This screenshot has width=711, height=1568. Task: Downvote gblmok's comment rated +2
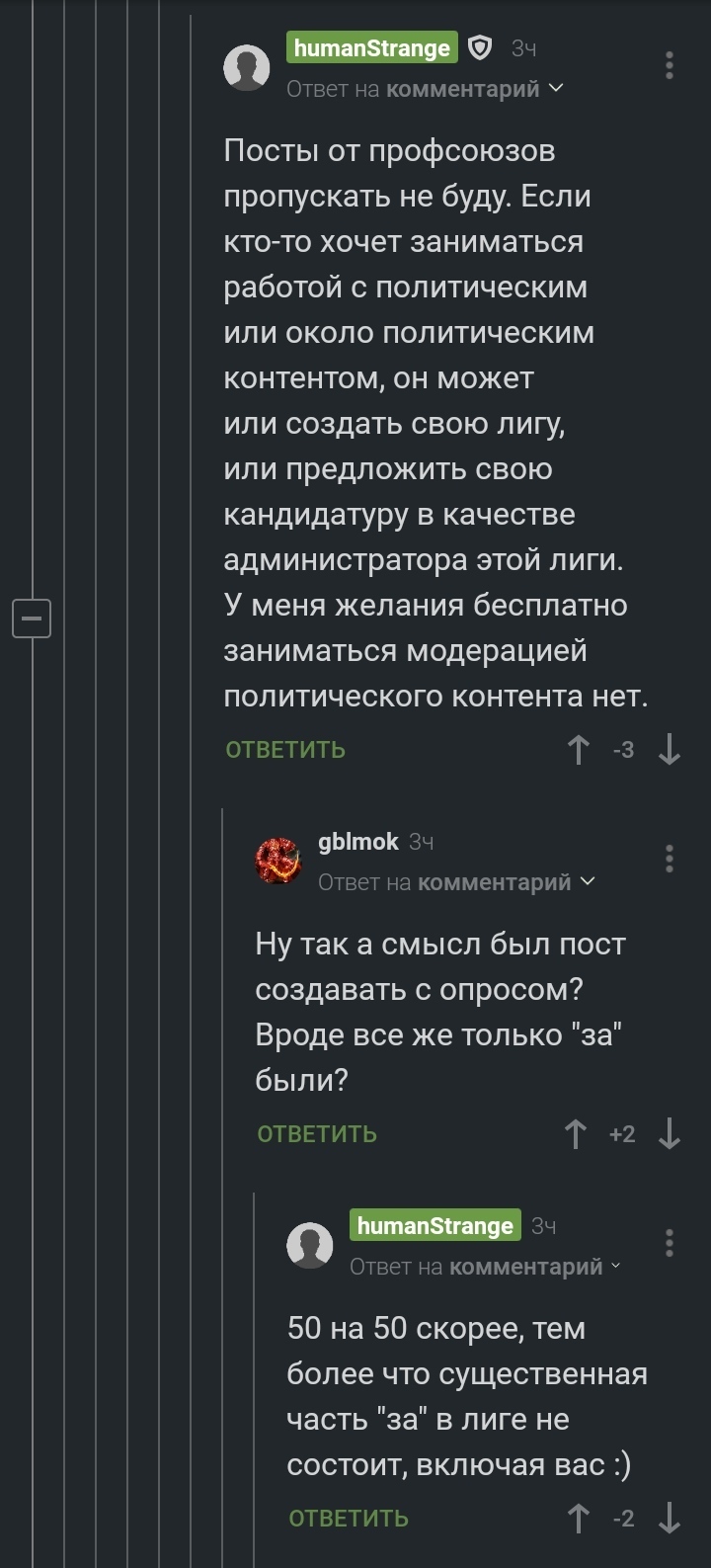[670, 1134]
